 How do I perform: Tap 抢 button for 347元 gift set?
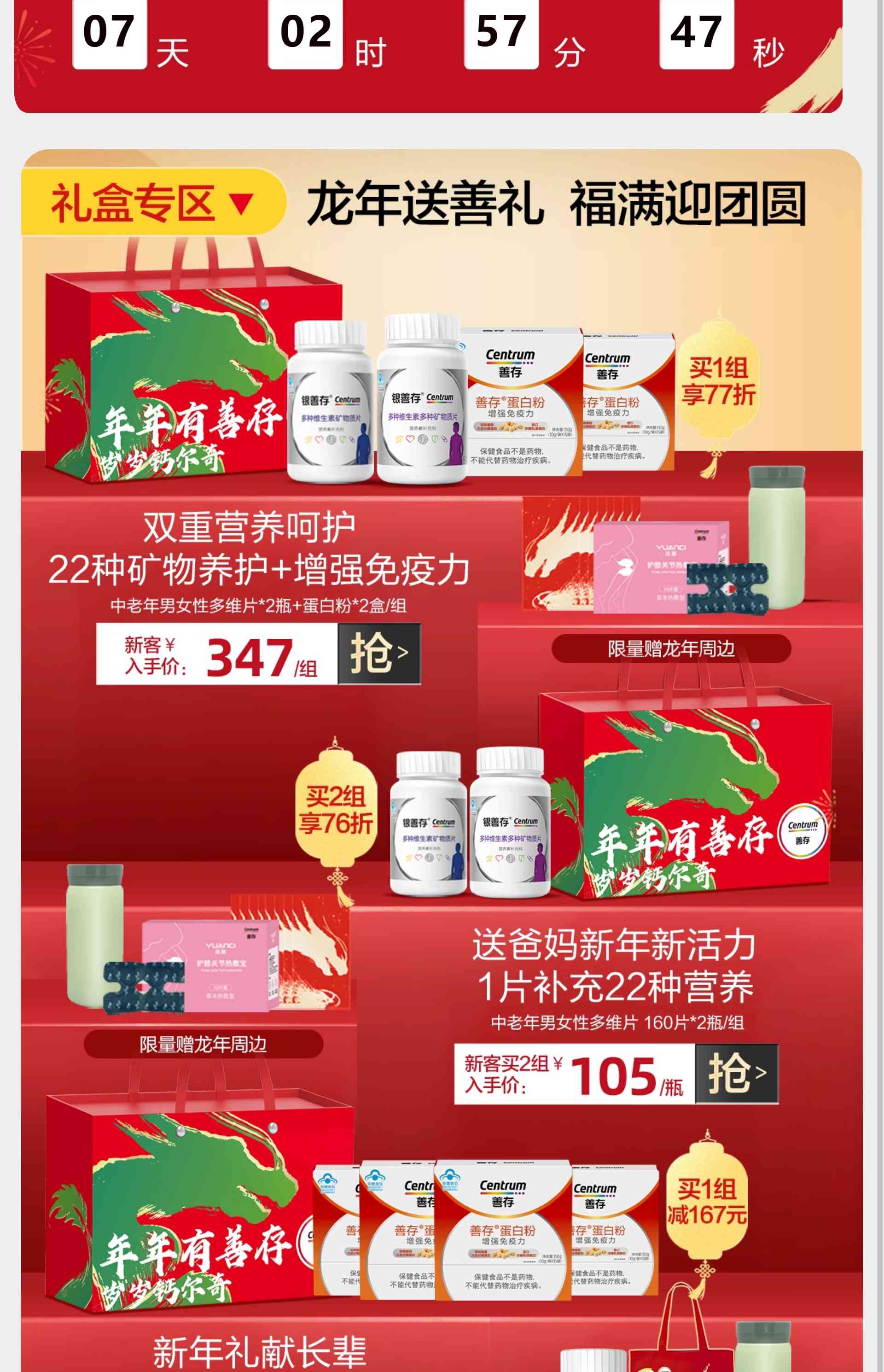pos(379,653)
